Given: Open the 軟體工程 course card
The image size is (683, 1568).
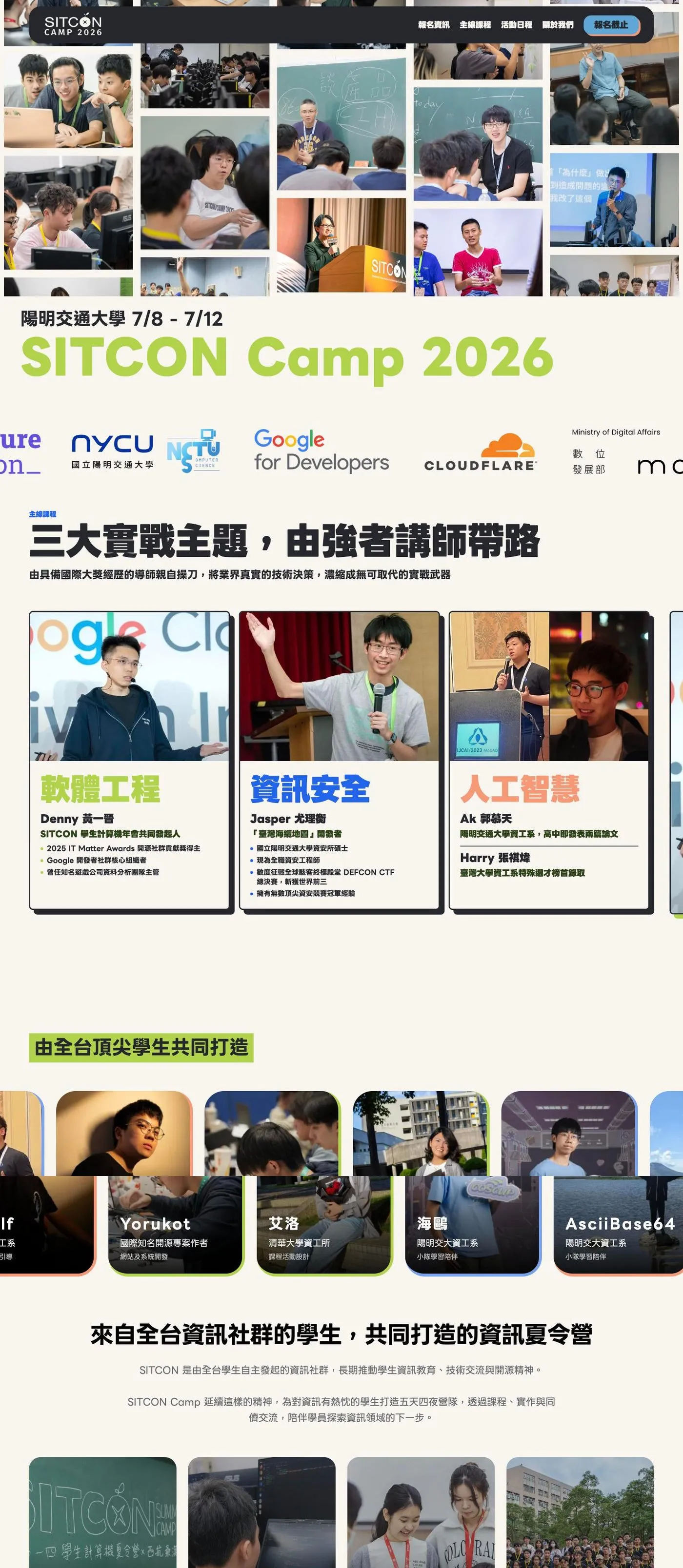Looking at the screenshot, I should point(130,760).
